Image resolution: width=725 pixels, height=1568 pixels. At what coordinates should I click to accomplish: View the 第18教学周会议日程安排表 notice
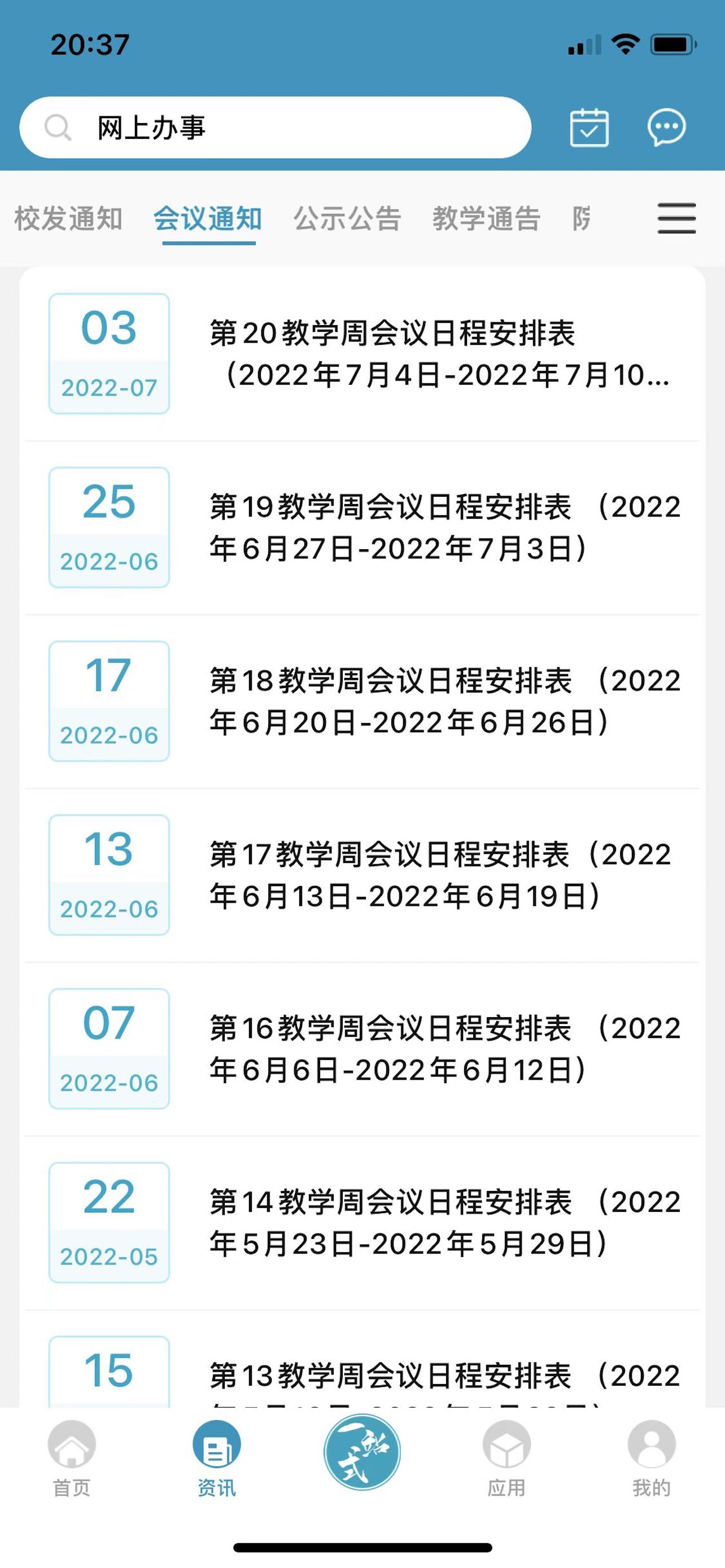point(362,701)
